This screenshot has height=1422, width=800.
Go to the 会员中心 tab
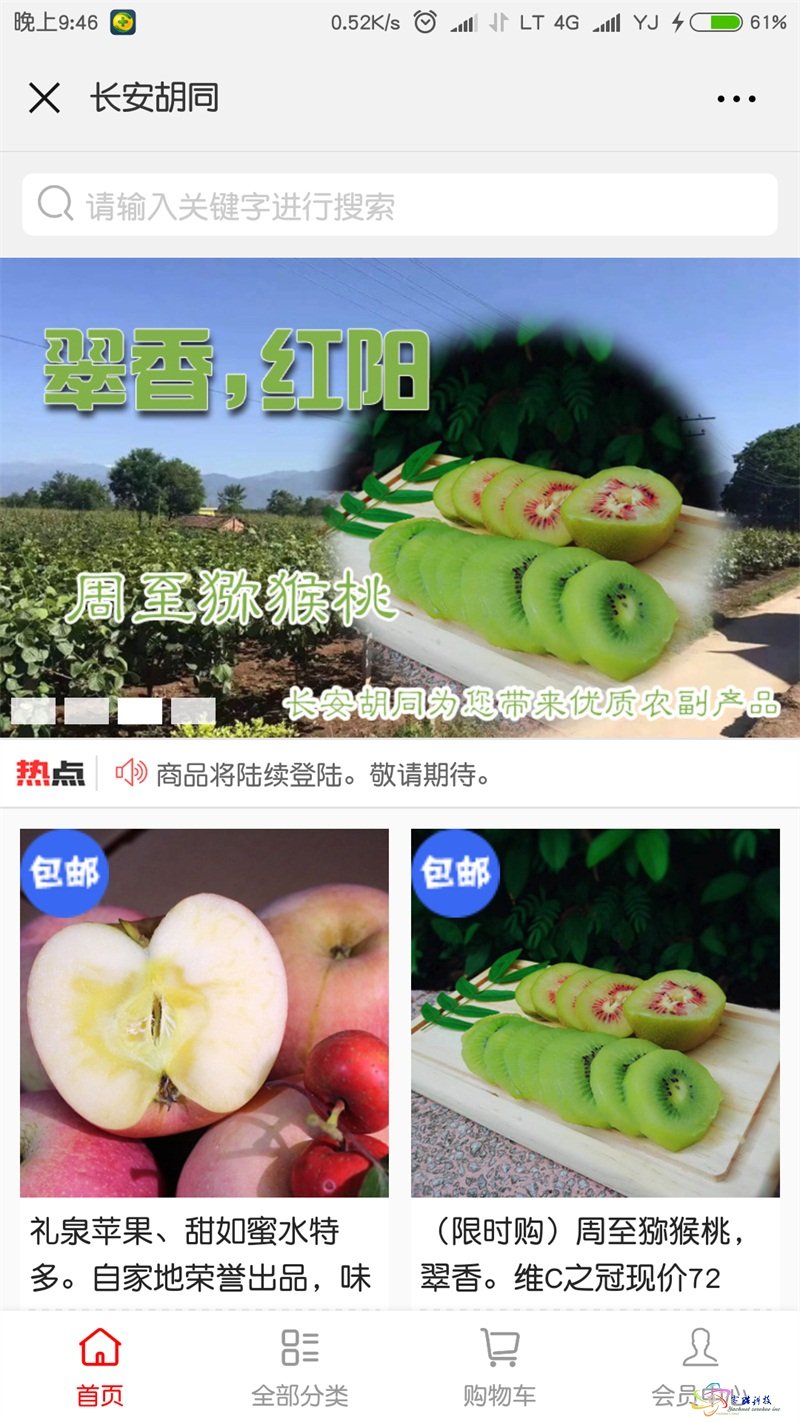coord(699,1366)
